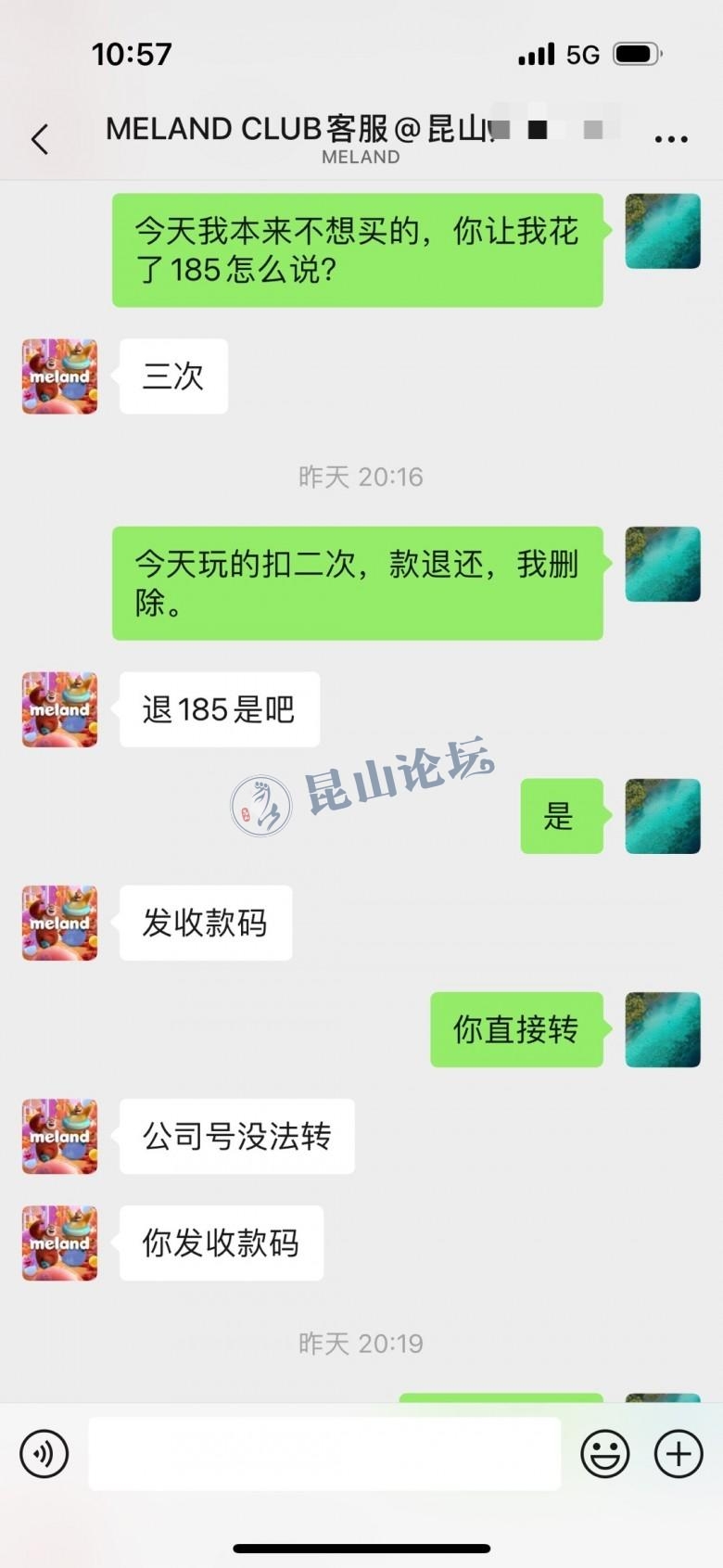Image resolution: width=723 pixels, height=1568 pixels.
Task: Open the emoji picker
Action: (605, 1453)
